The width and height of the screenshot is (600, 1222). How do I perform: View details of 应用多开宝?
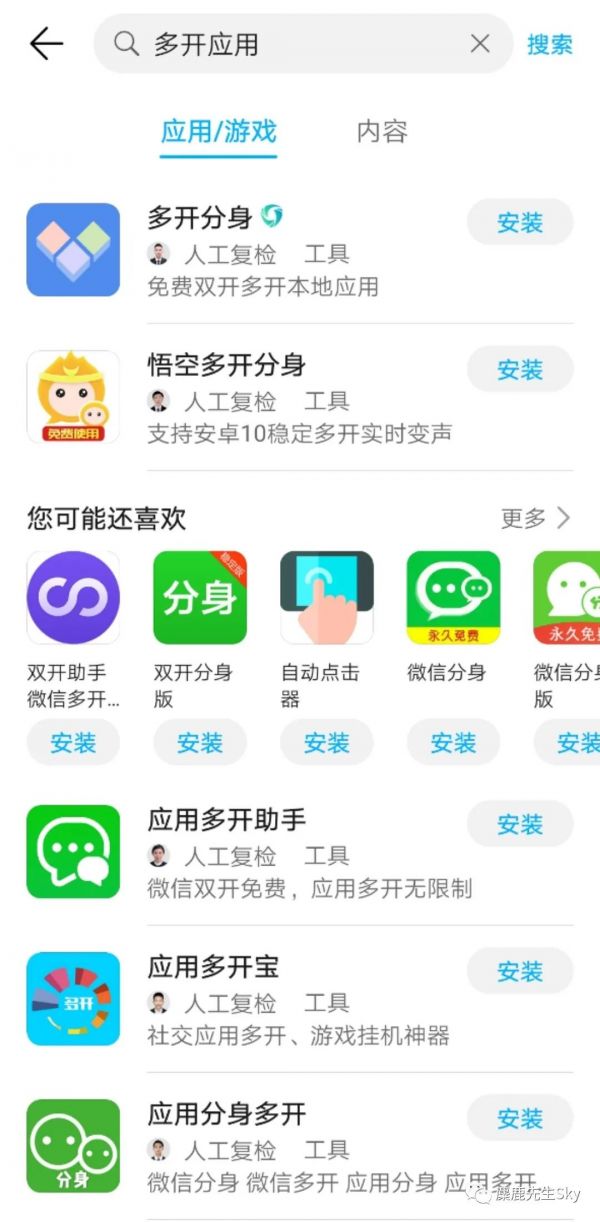click(214, 967)
